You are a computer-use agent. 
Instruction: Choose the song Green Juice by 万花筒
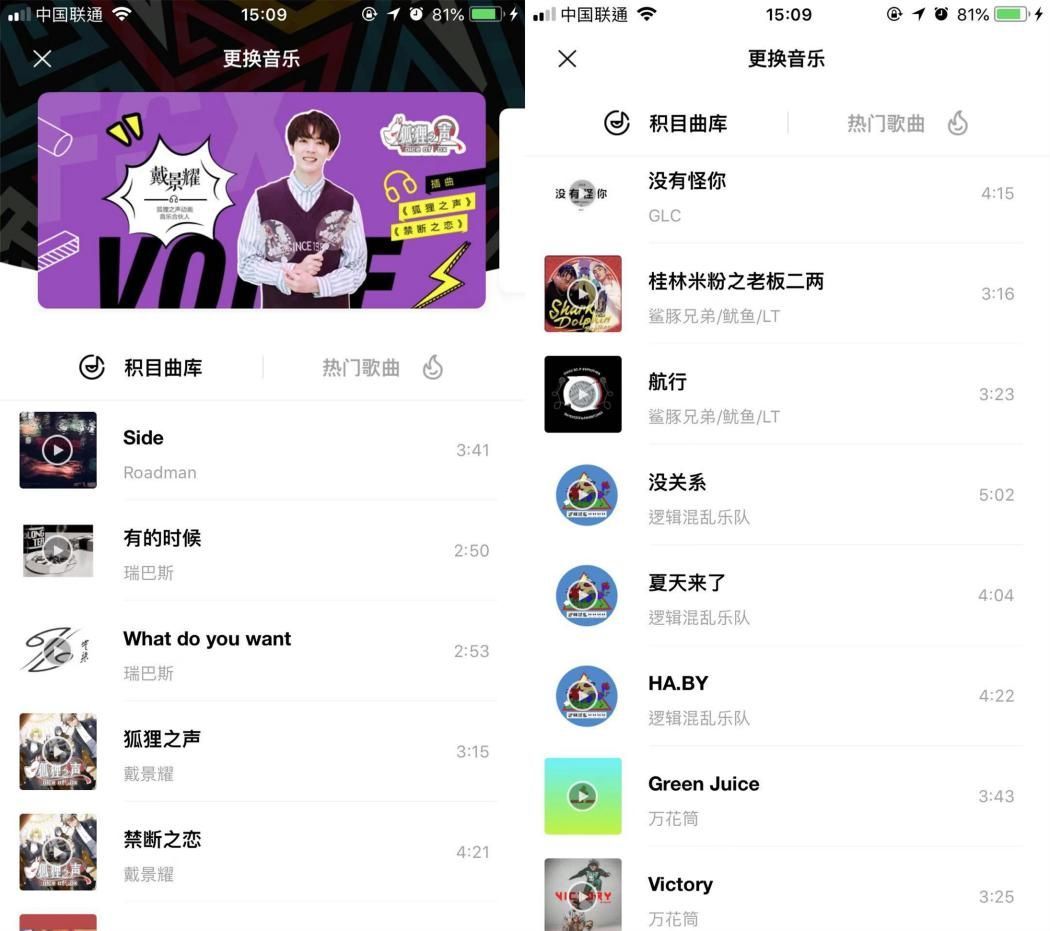(800, 797)
